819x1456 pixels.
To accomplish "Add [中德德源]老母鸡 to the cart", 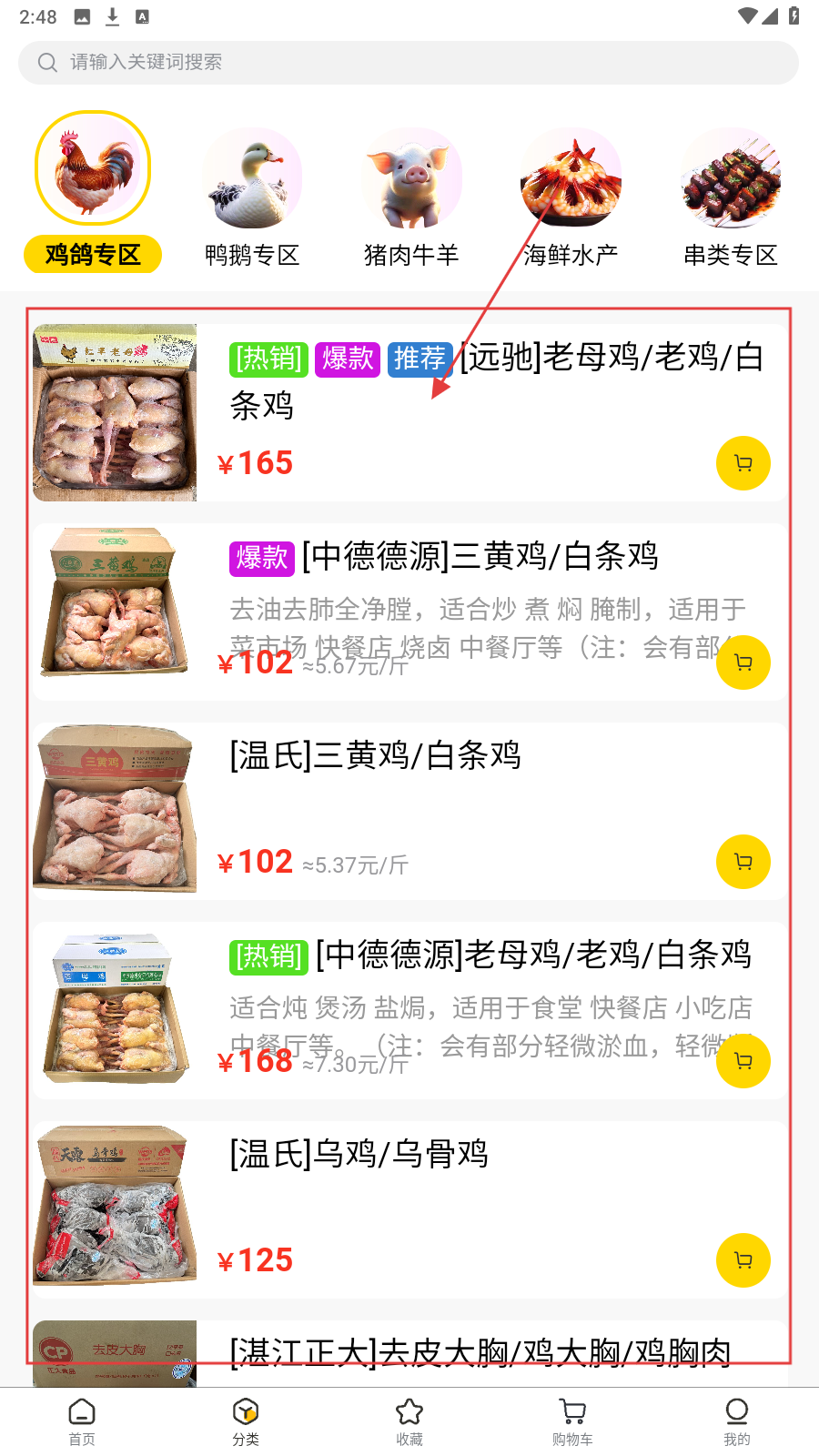I will click(x=743, y=1061).
